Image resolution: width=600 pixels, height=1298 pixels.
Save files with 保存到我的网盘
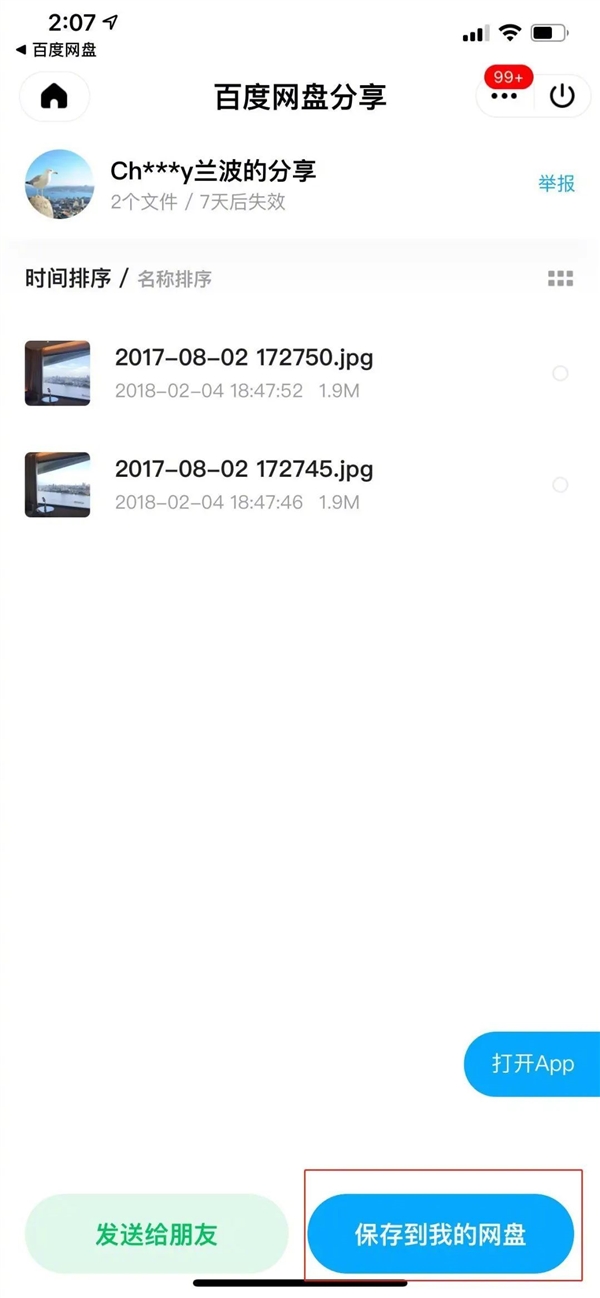[440, 1234]
